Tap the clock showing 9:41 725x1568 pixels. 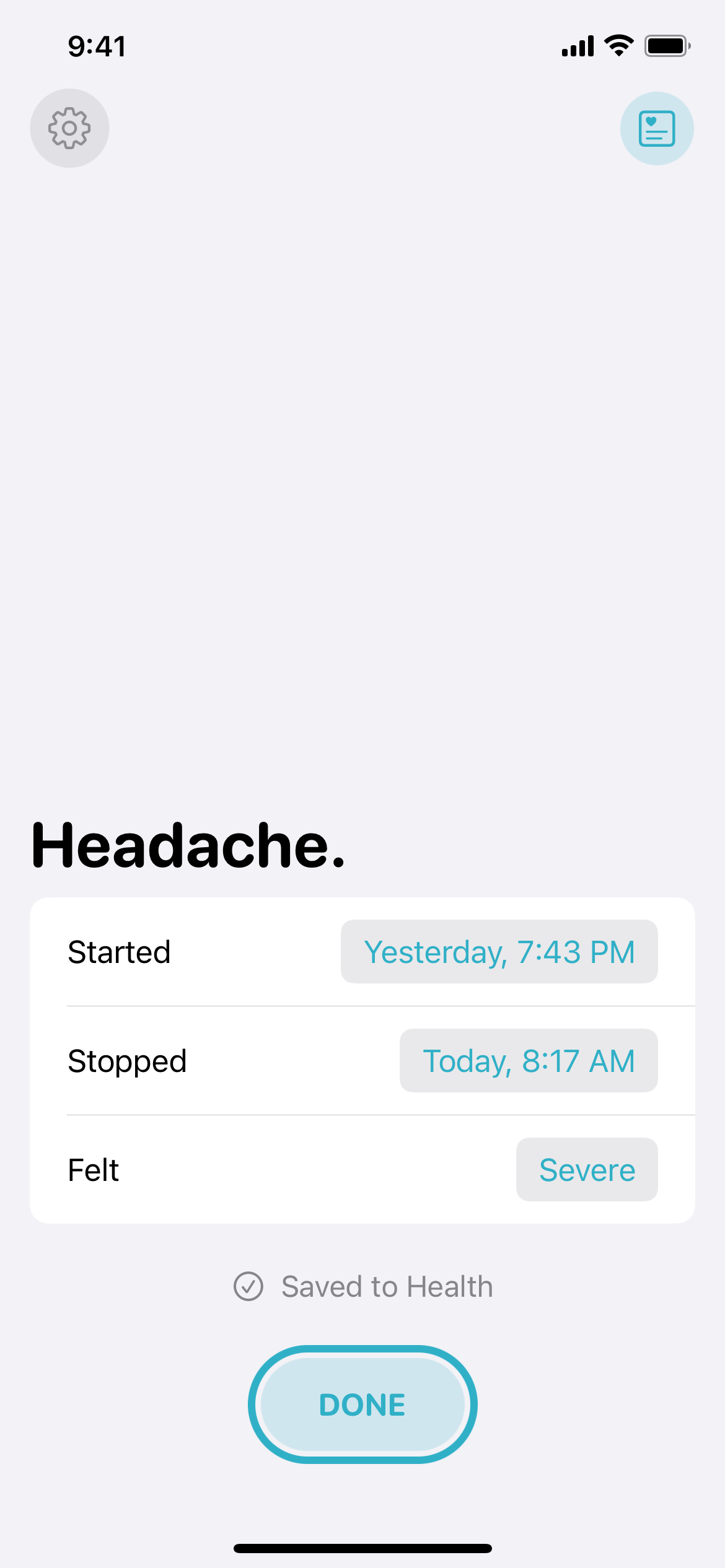point(97,45)
